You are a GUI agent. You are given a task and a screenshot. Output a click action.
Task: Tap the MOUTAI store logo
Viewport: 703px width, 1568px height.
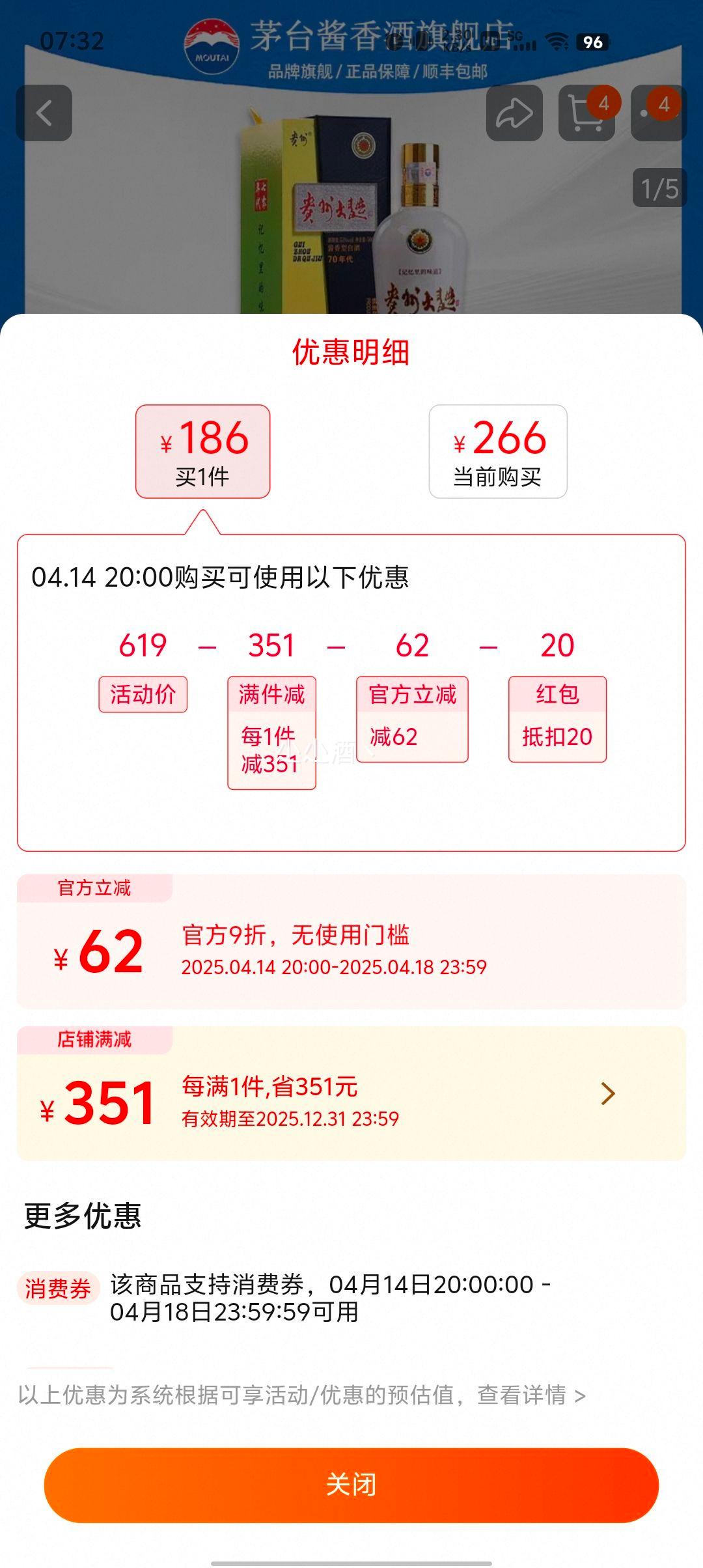pyautogui.click(x=210, y=40)
